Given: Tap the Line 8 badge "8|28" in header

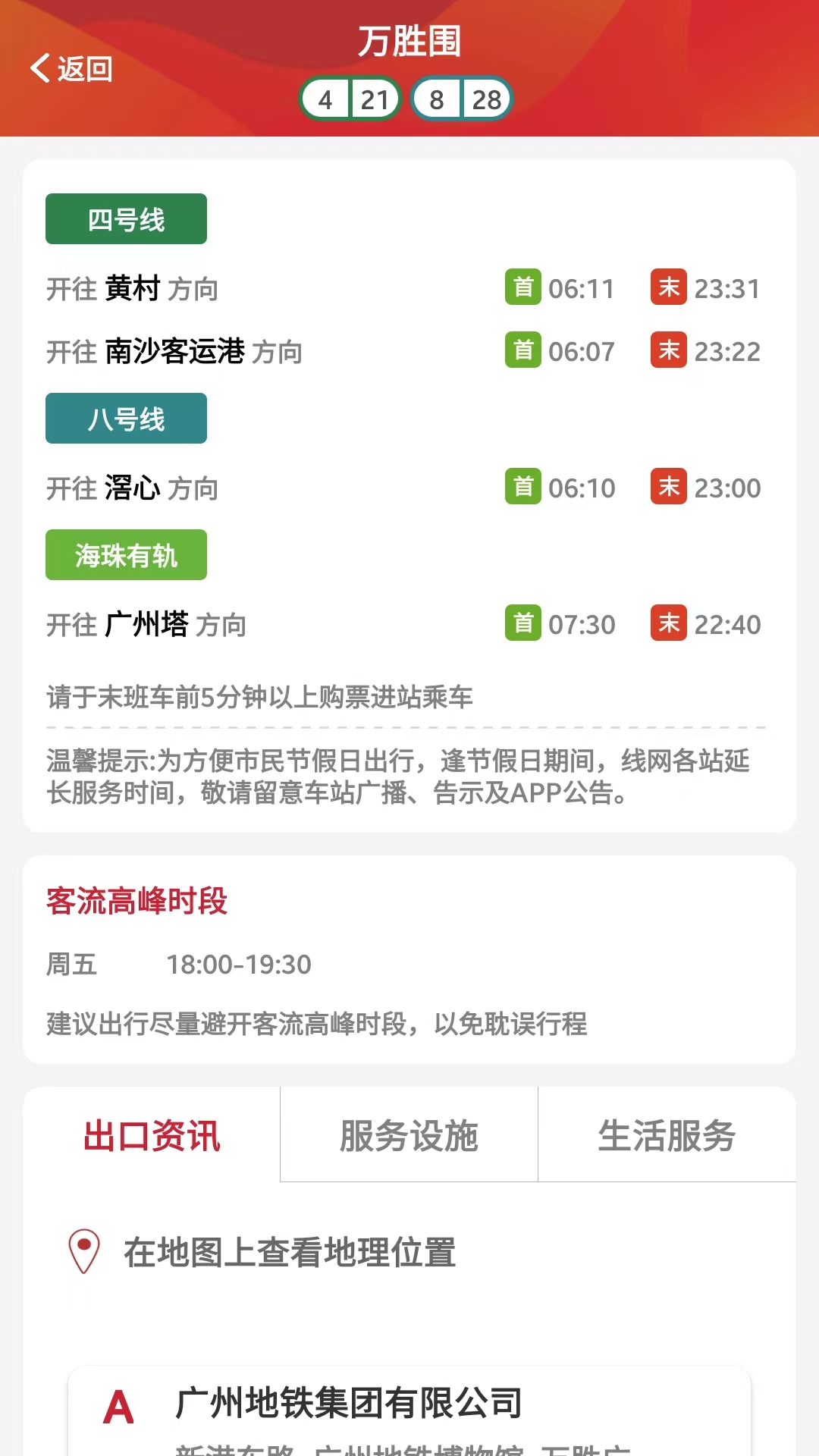Looking at the screenshot, I should (x=462, y=99).
